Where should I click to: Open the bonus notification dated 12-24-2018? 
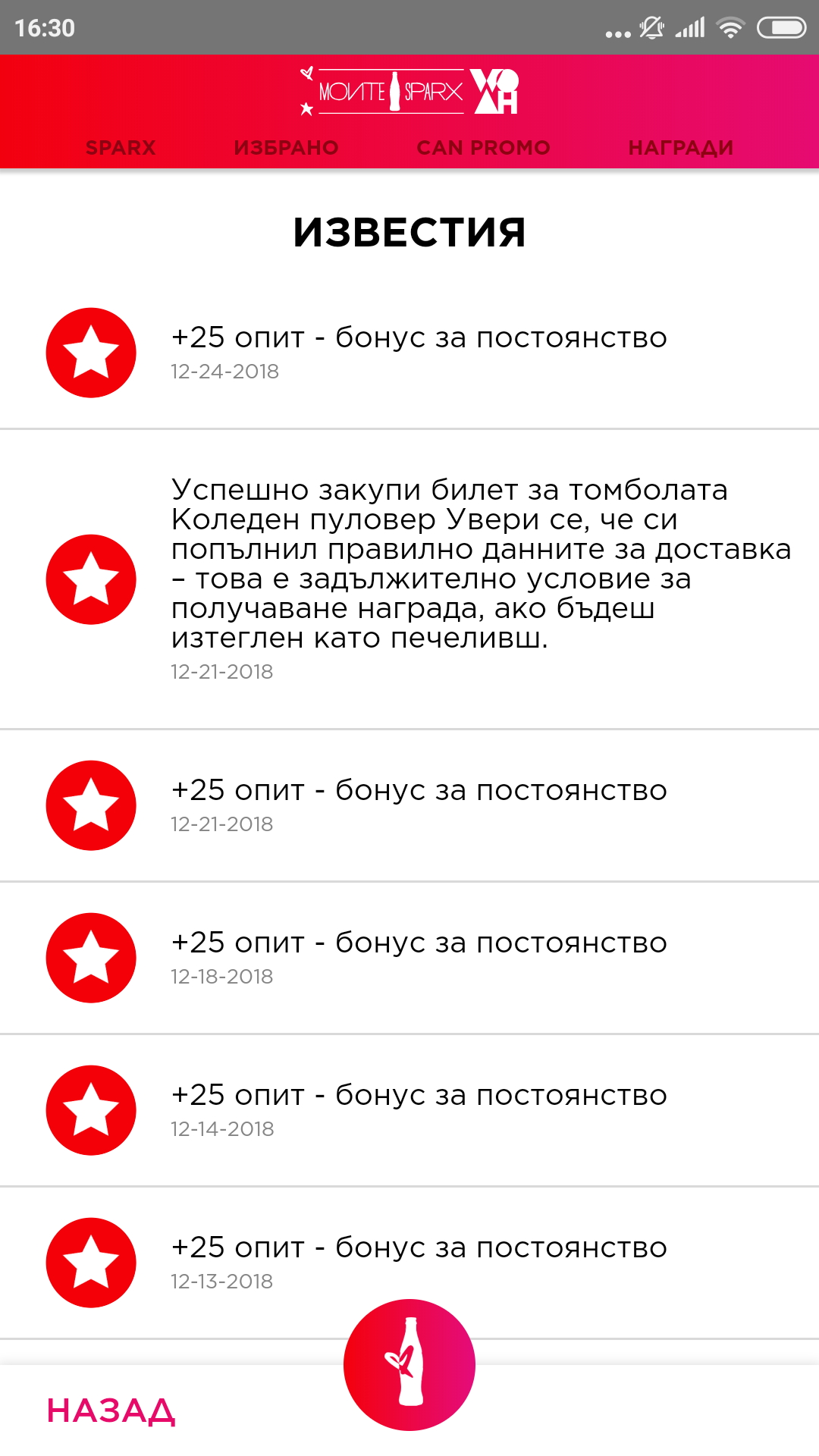click(x=409, y=353)
